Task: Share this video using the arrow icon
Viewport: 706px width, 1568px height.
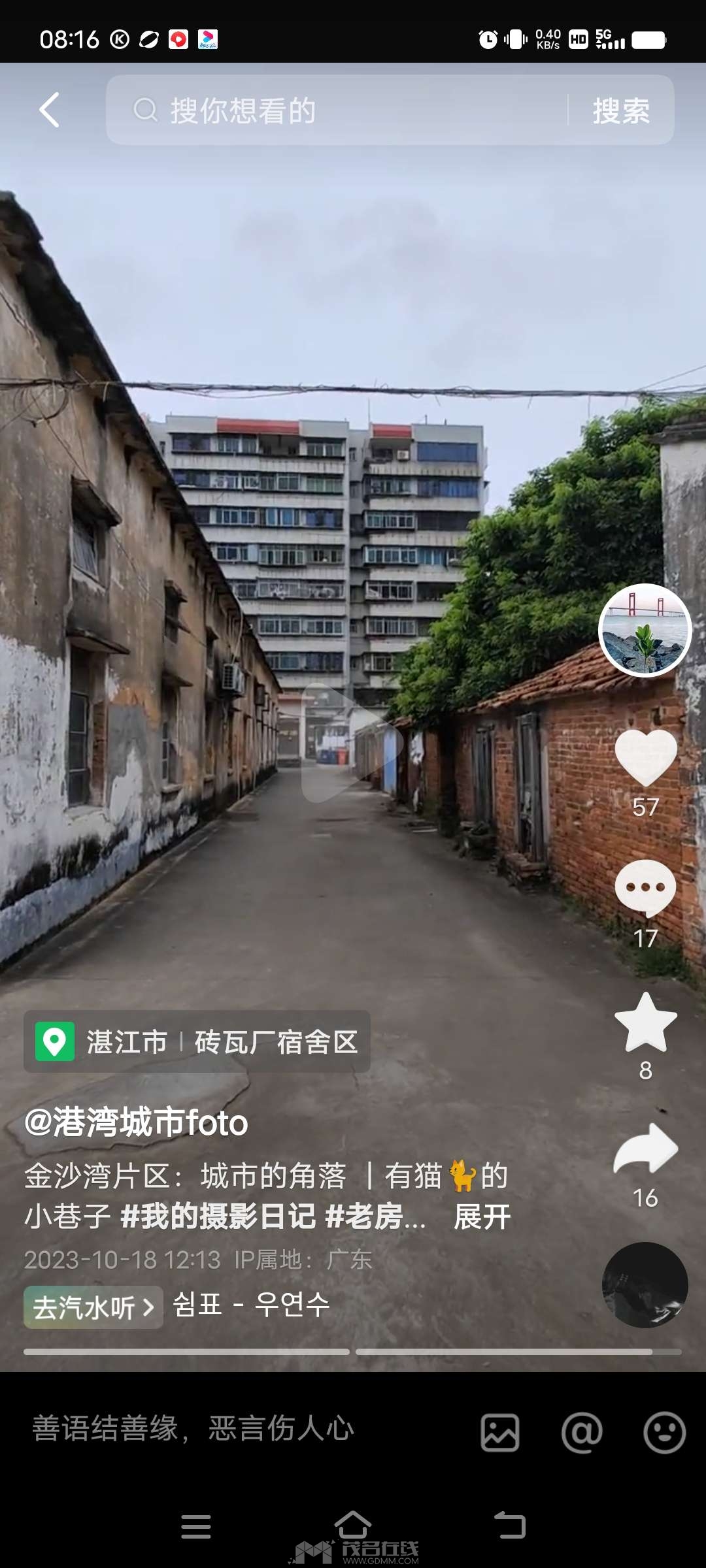Action: coord(645,1150)
